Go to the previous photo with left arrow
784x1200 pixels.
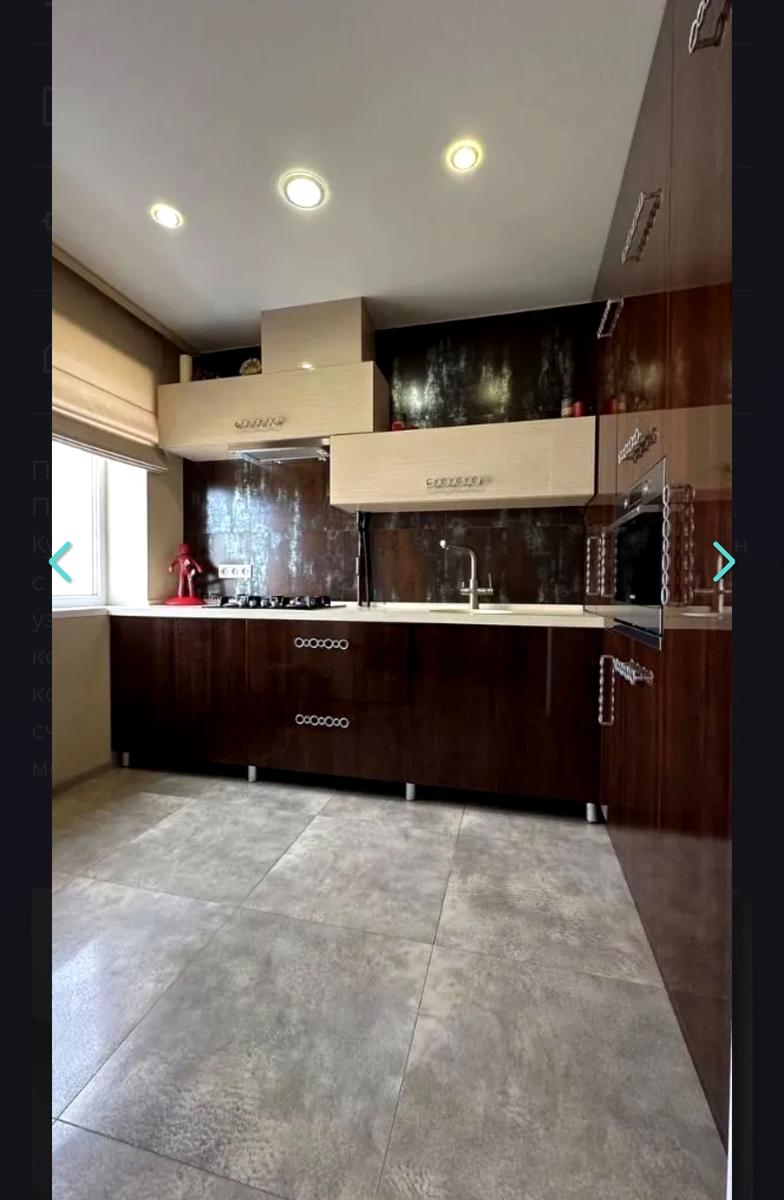pos(61,562)
